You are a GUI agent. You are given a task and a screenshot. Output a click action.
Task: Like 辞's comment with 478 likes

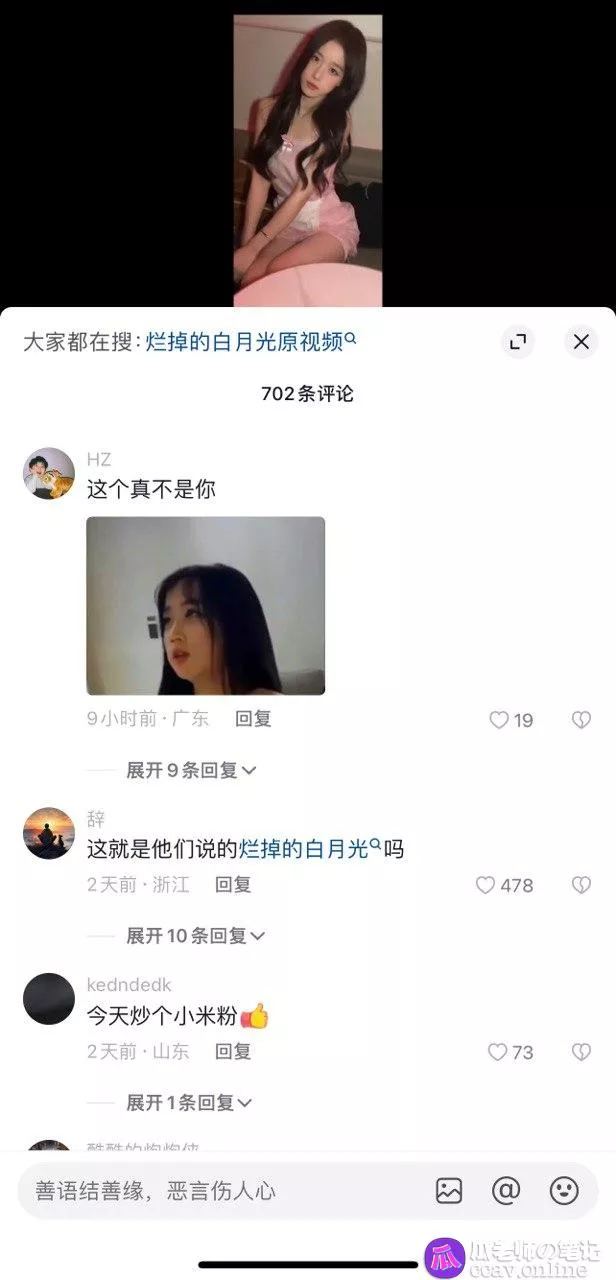coord(486,885)
